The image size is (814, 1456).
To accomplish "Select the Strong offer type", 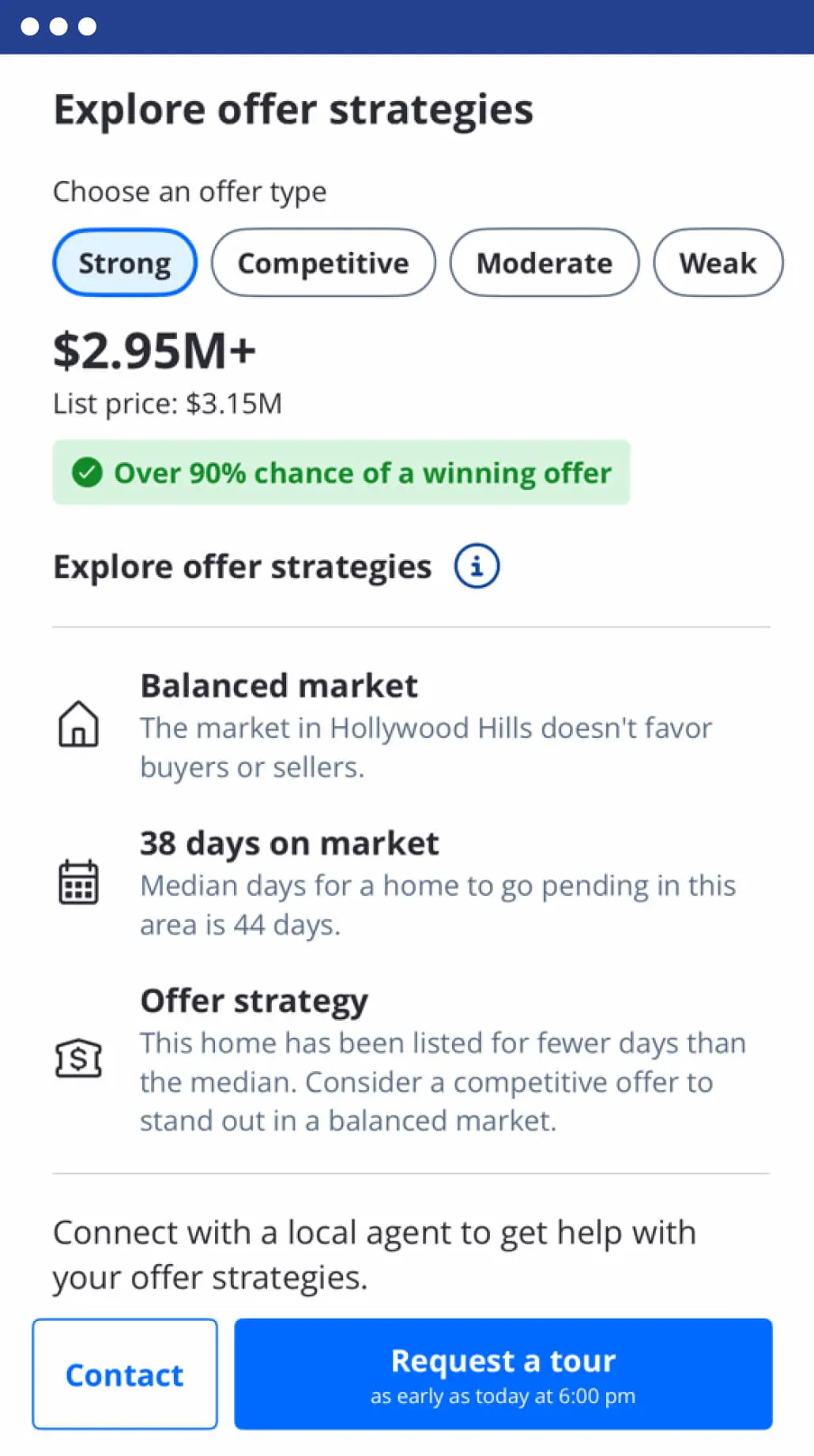I will click(125, 263).
